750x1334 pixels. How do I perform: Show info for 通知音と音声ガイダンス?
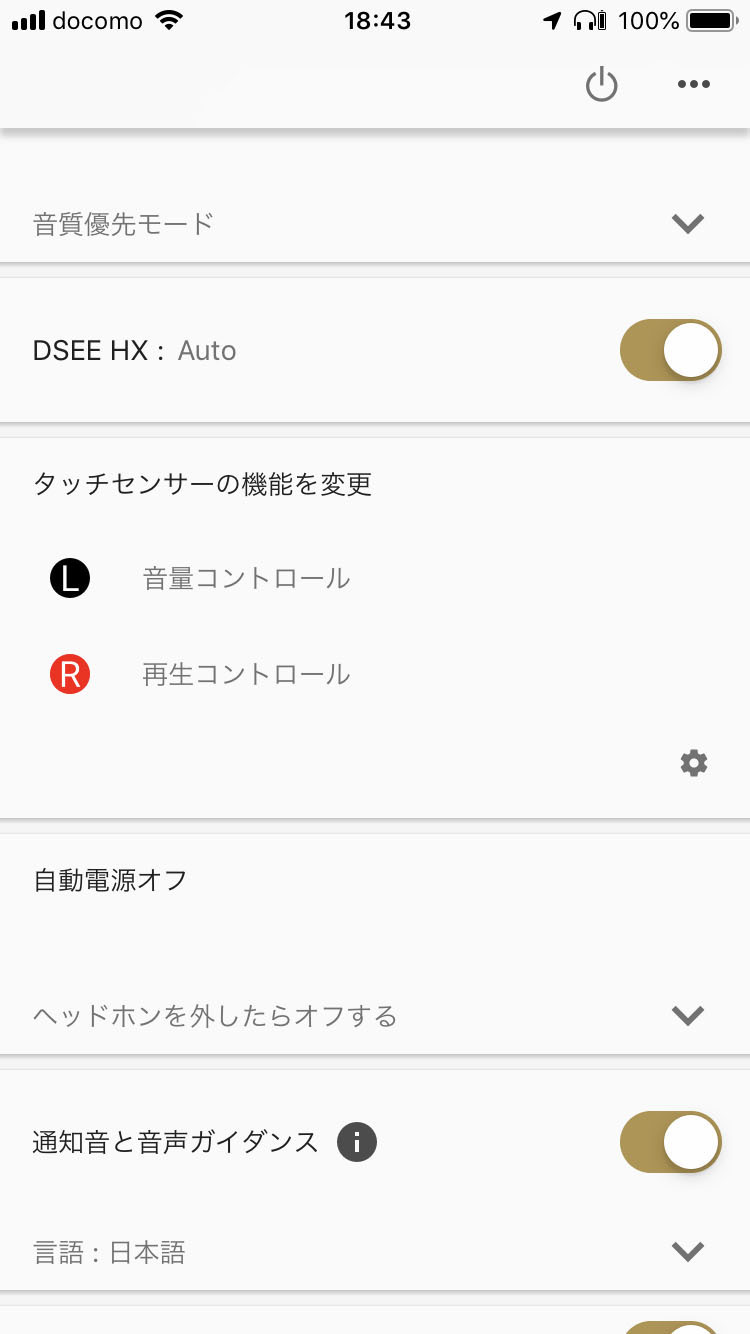pyautogui.click(x=357, y=1141)
